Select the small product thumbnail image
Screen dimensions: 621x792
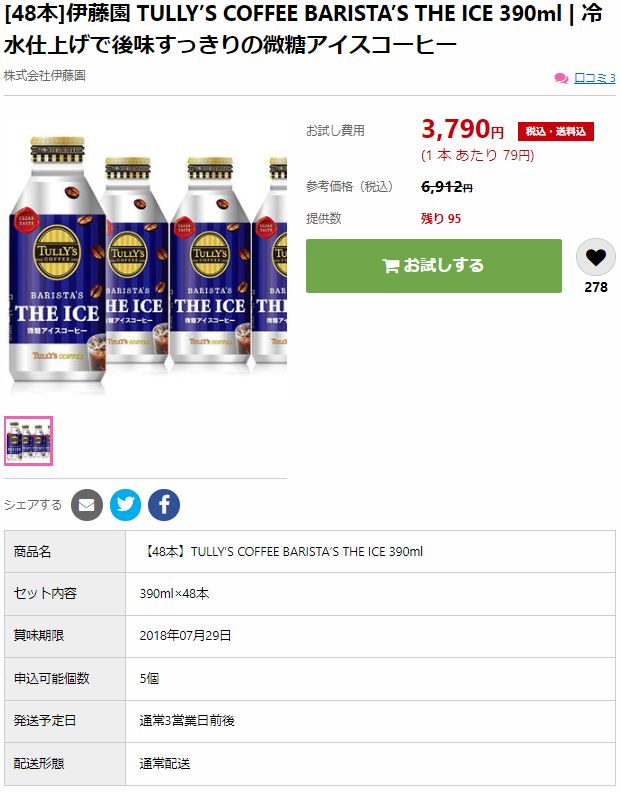click(x=29, y=441)
